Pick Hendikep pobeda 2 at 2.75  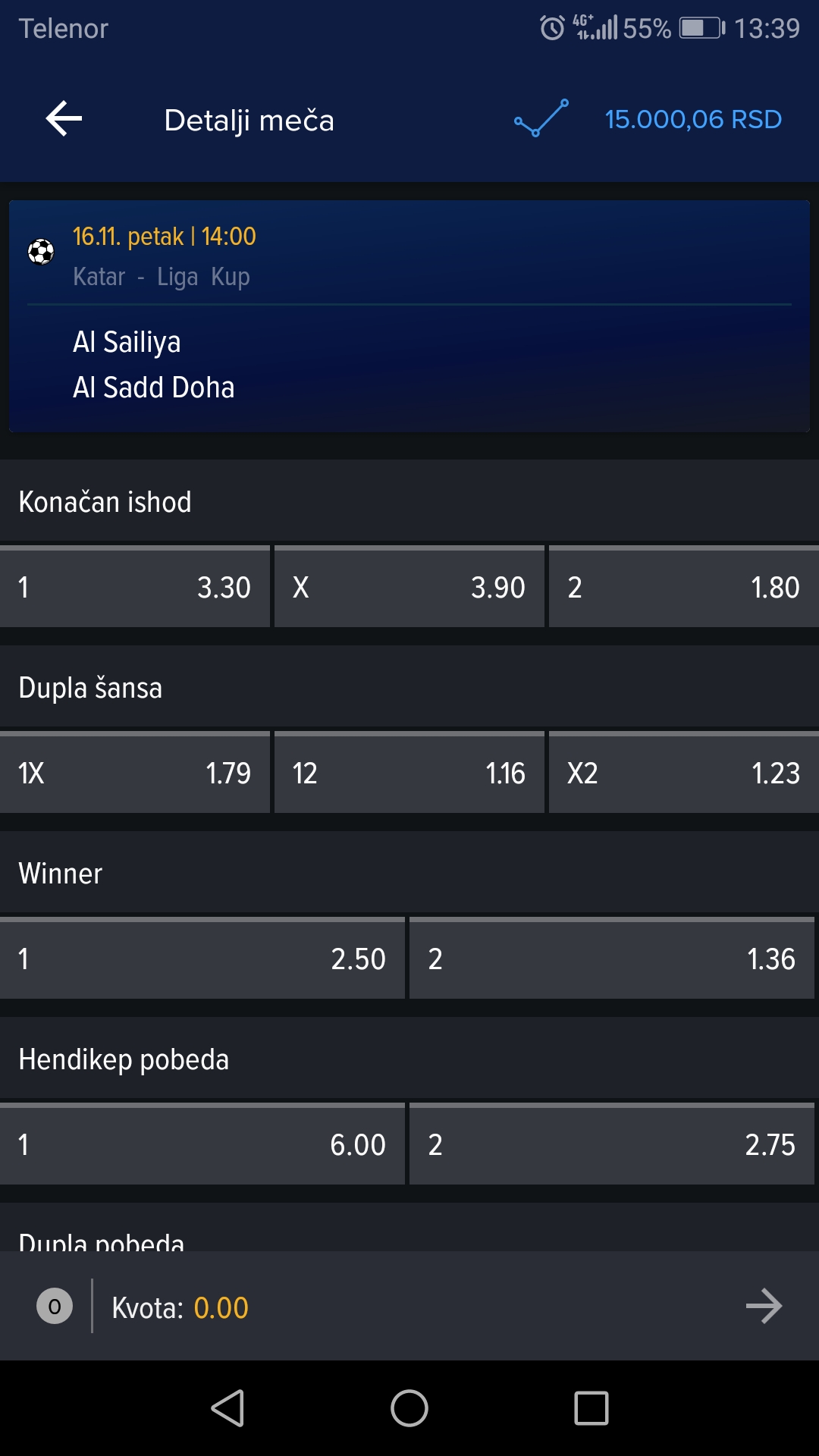pos(612,1144)
